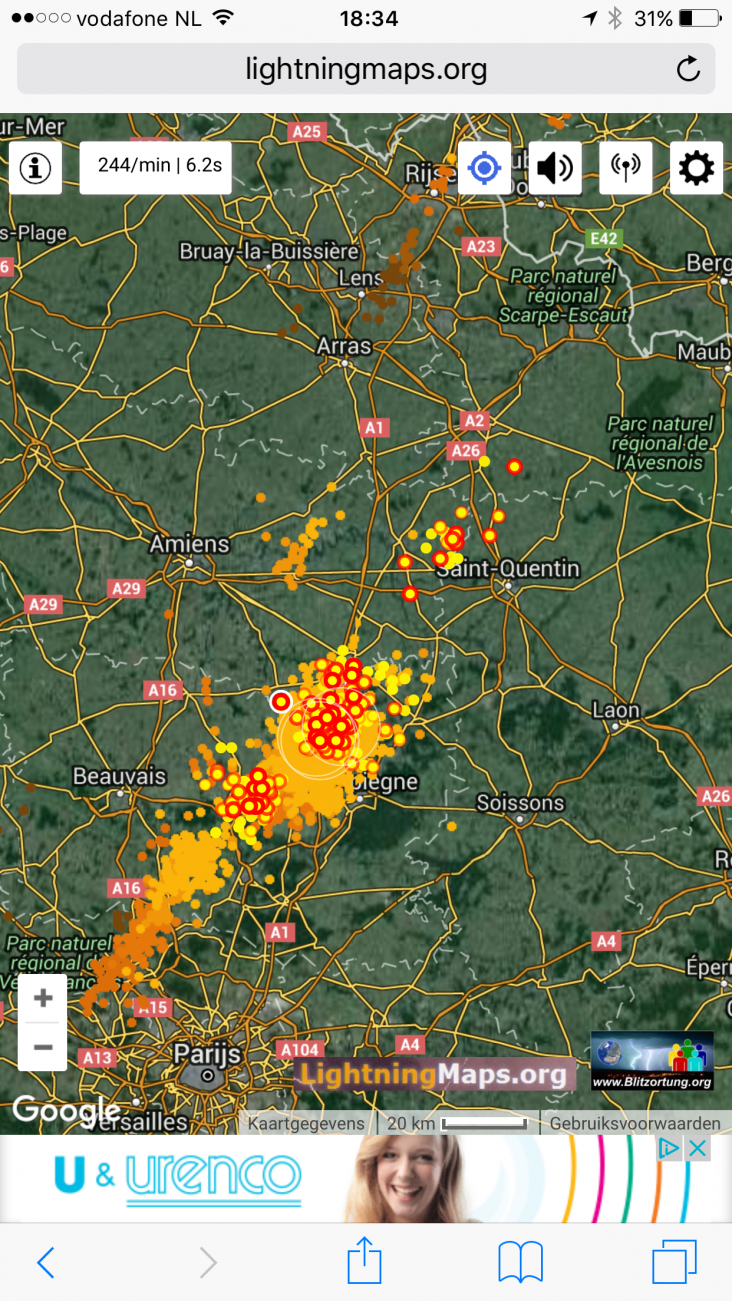This screenshot has height=1301, width=732.
Task: Show open Safari tabs
Action: (674, 1262)
